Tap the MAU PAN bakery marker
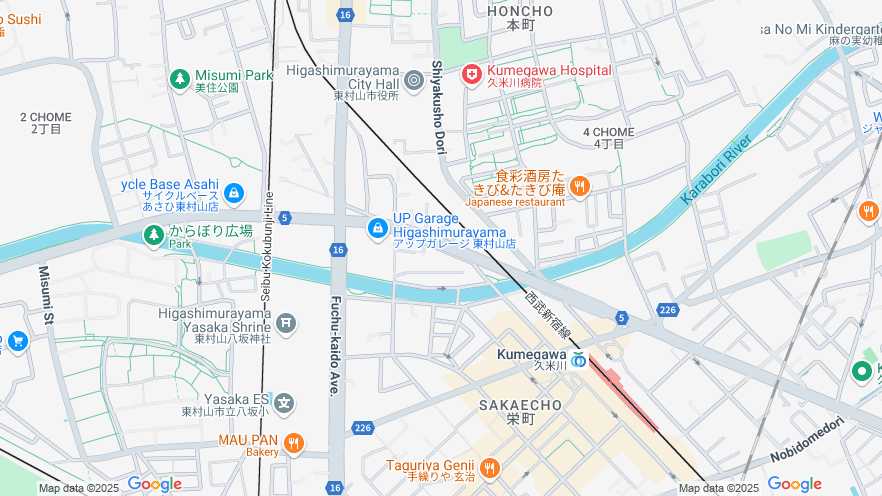 (x=293, y=443)
